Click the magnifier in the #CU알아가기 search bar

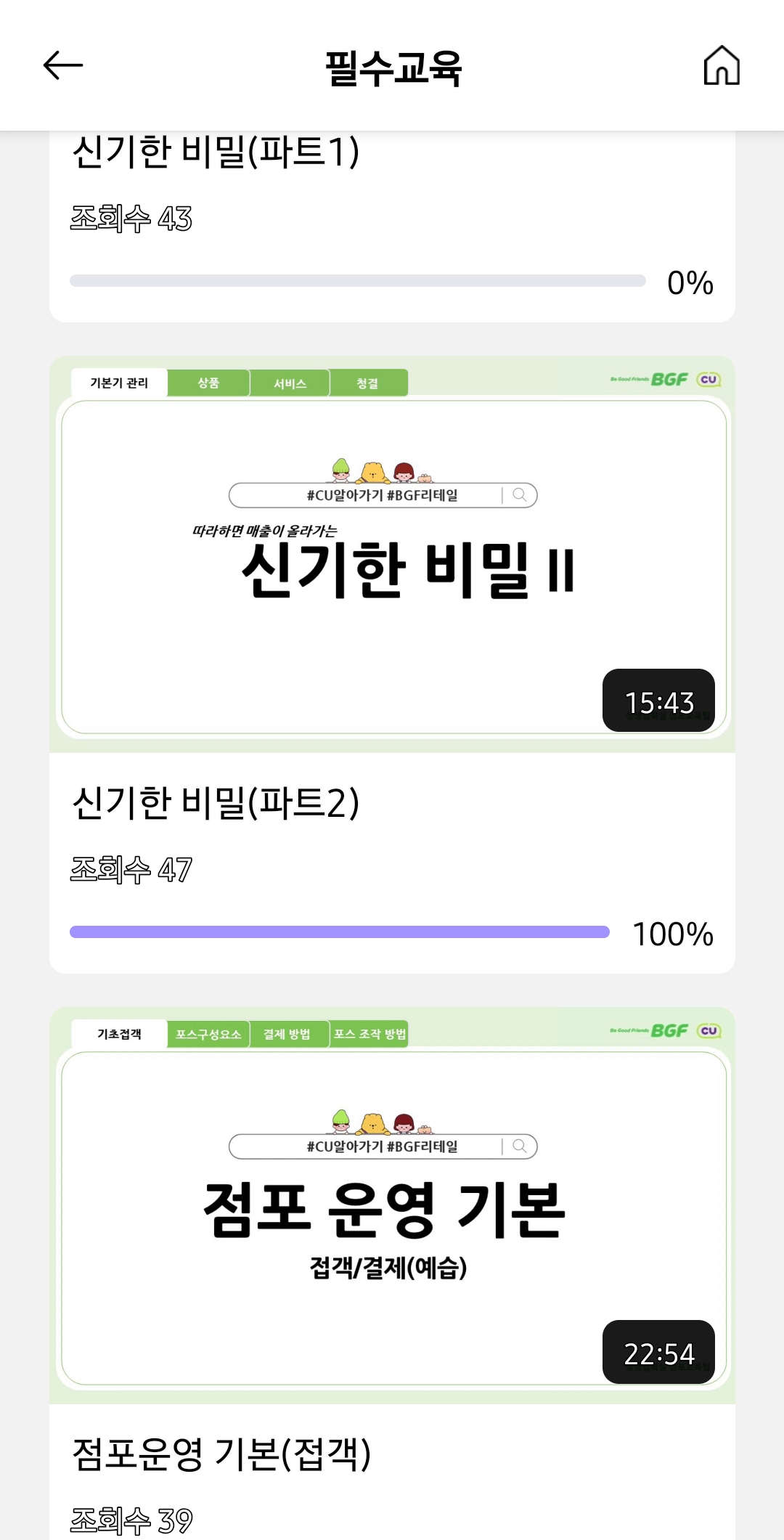click(x=520, y=496)
